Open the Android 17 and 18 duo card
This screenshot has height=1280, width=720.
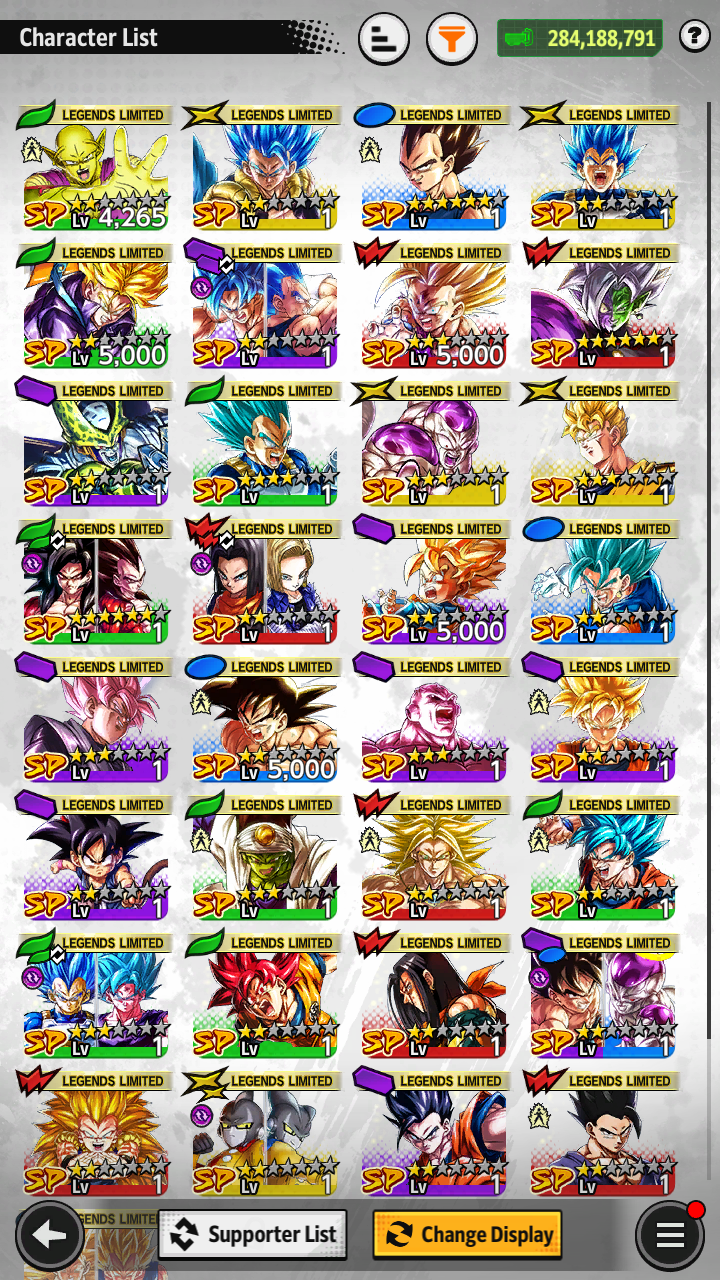(x=265, y=581)
